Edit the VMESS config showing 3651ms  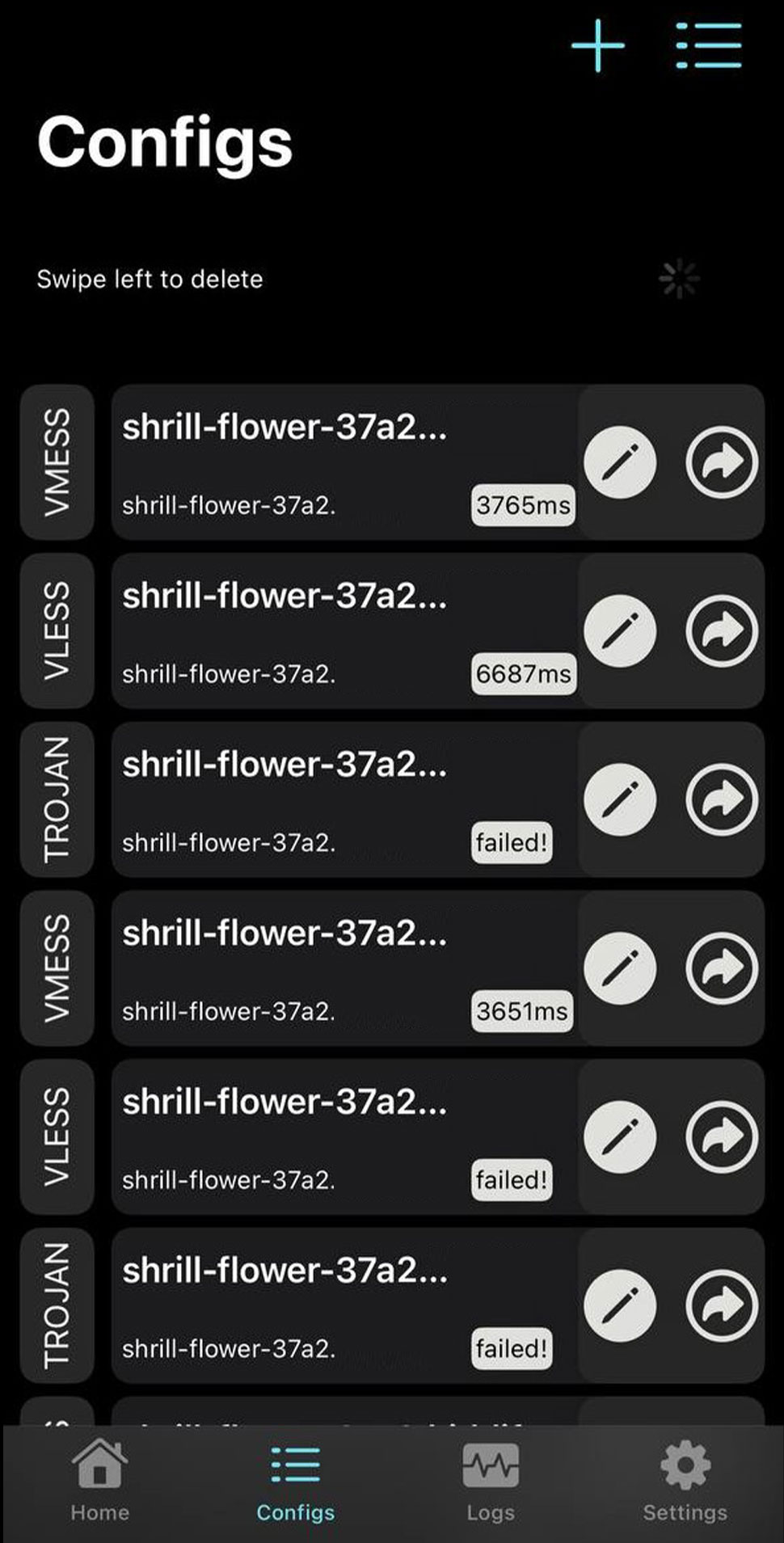(x=620, y=968)
